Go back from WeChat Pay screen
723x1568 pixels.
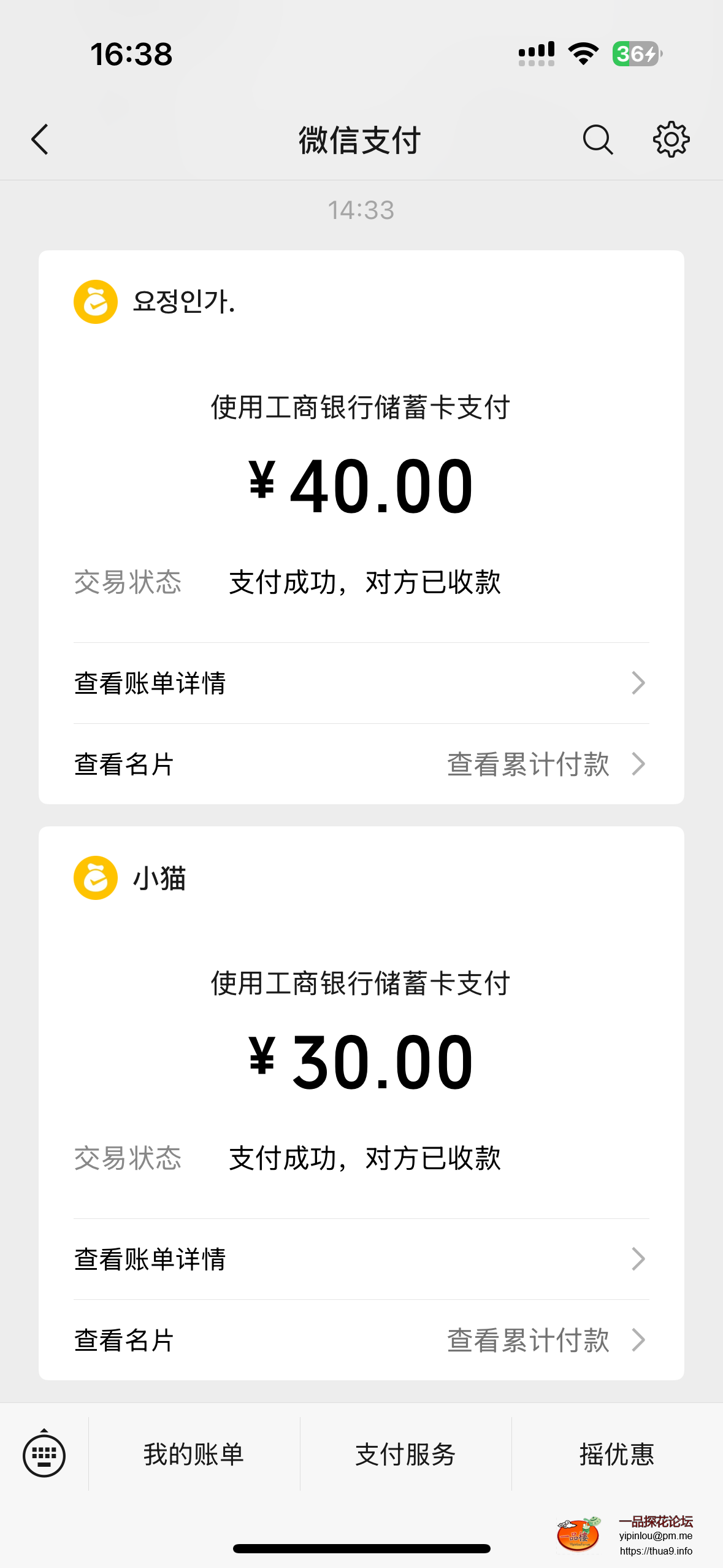40,140
